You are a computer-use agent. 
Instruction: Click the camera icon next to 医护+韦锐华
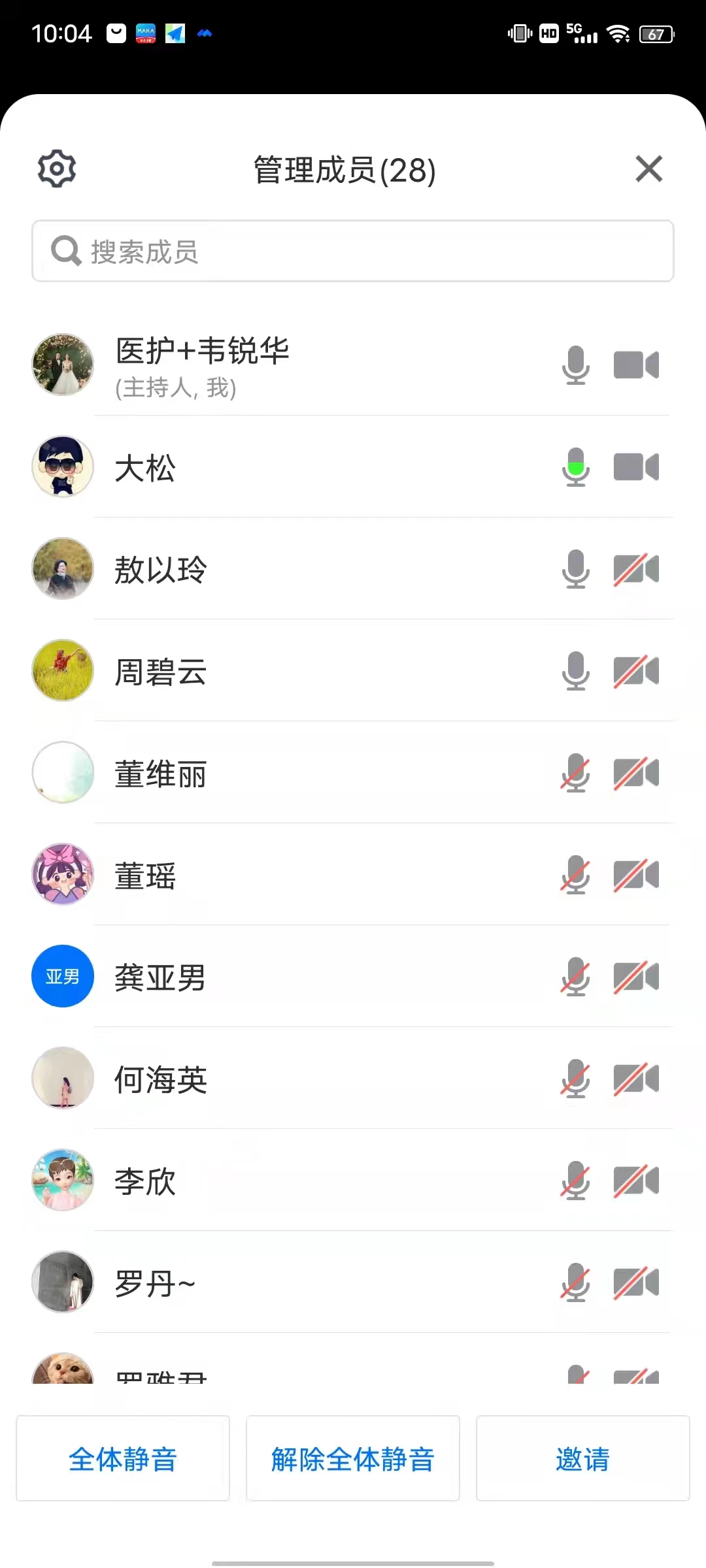pos(636,365)
